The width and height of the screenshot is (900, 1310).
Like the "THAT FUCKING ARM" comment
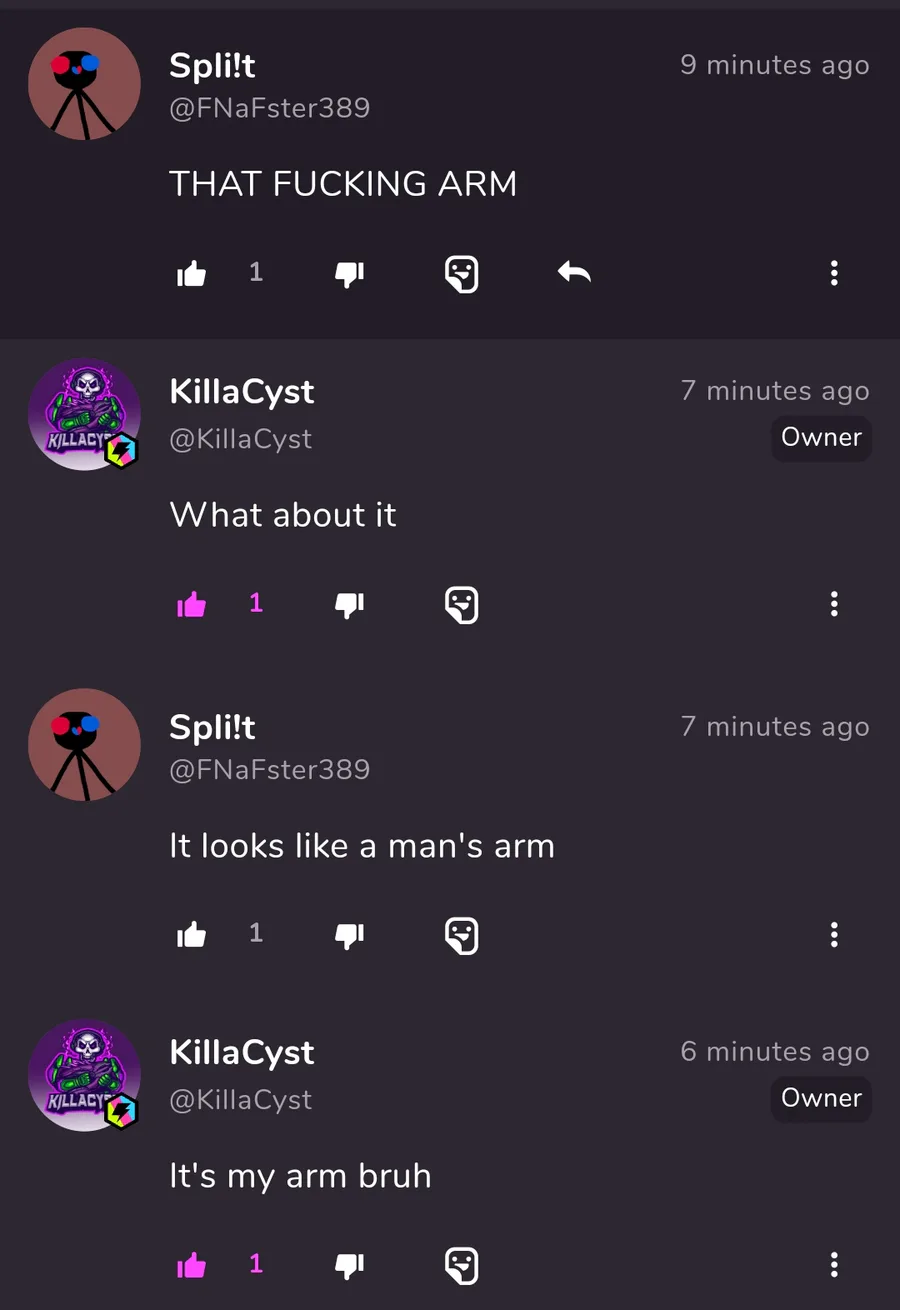pyautogui.click(x=191, y=273)
